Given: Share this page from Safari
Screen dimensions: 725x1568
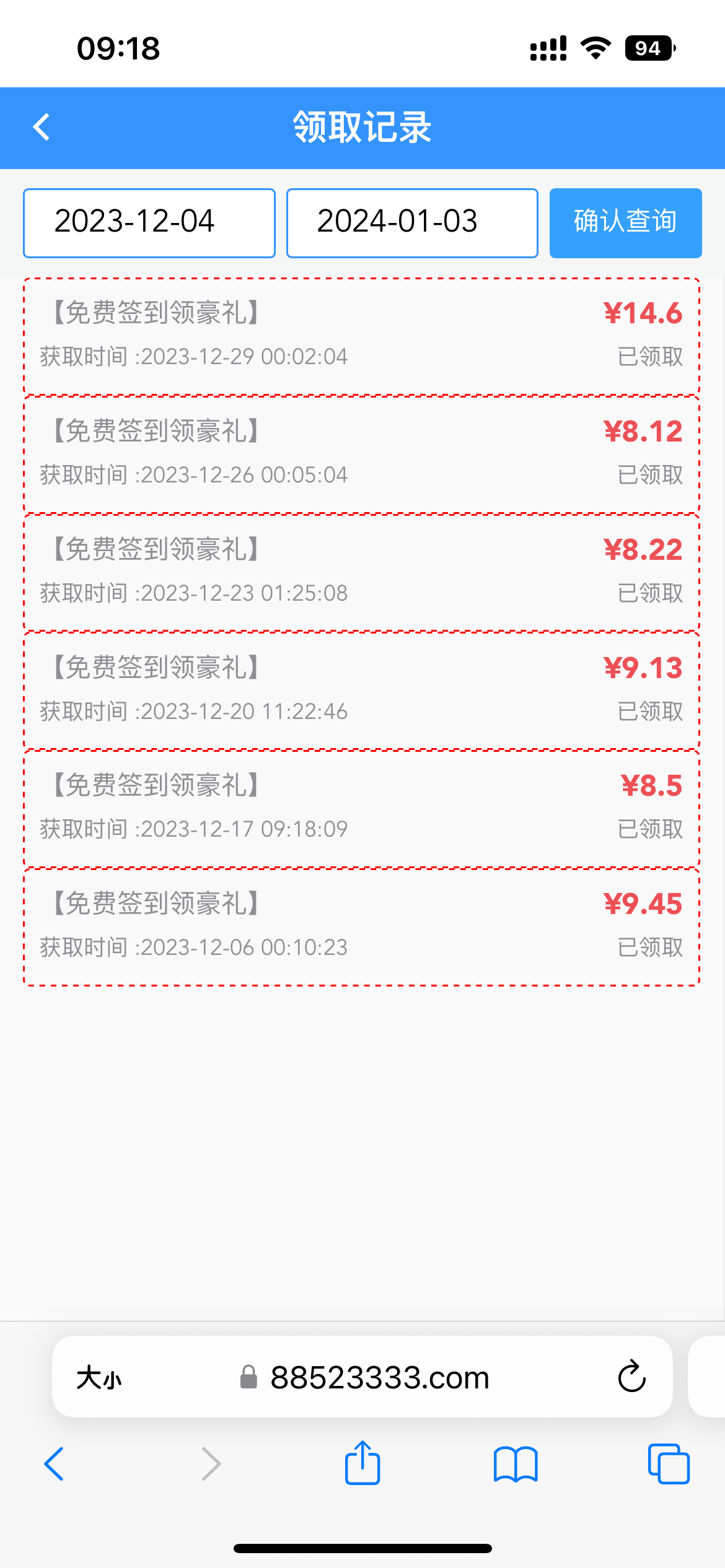Looking at the screenshot, I should pos(362,1463).
